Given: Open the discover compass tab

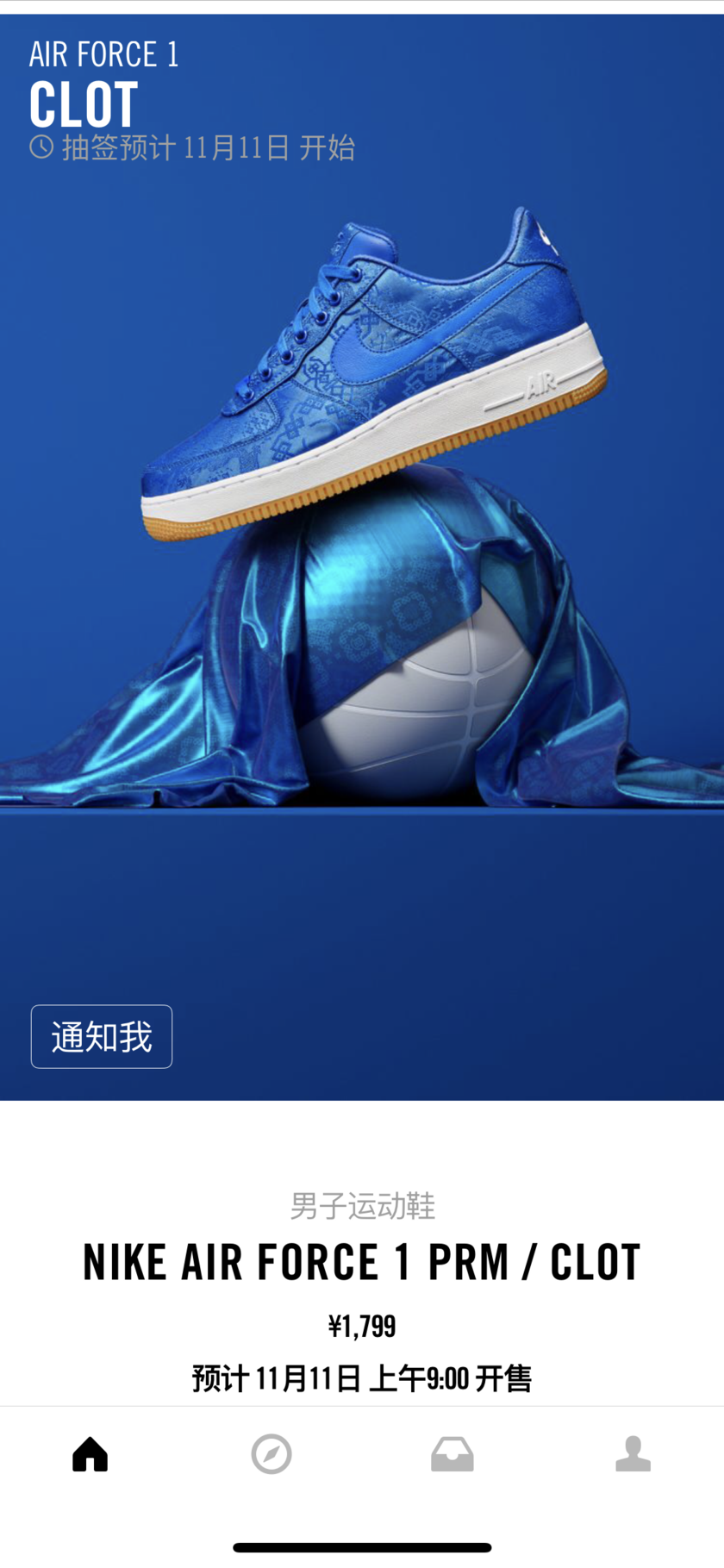Looking at the screenshot, I should [x=271, y=1454].
